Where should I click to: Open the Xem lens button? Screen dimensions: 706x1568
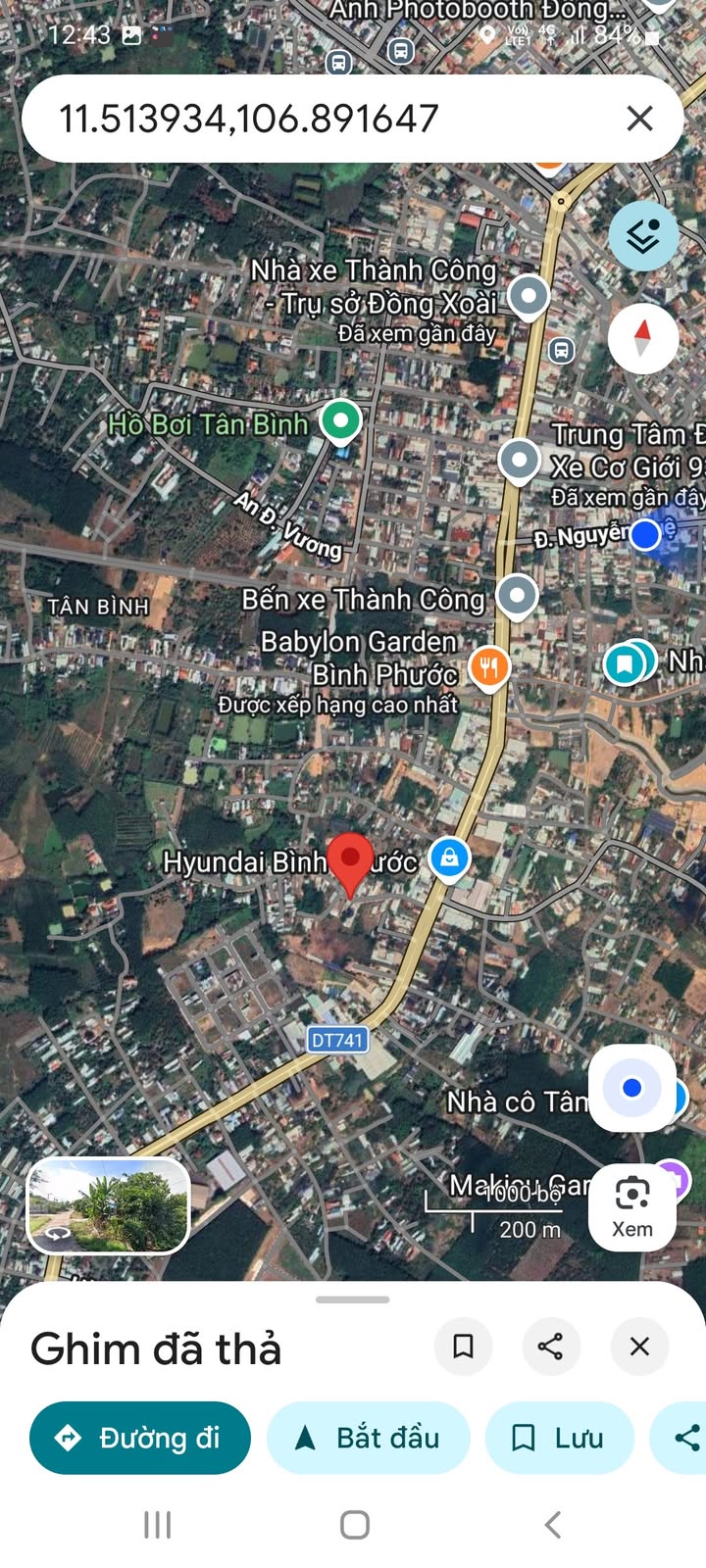click(632, 1206)
